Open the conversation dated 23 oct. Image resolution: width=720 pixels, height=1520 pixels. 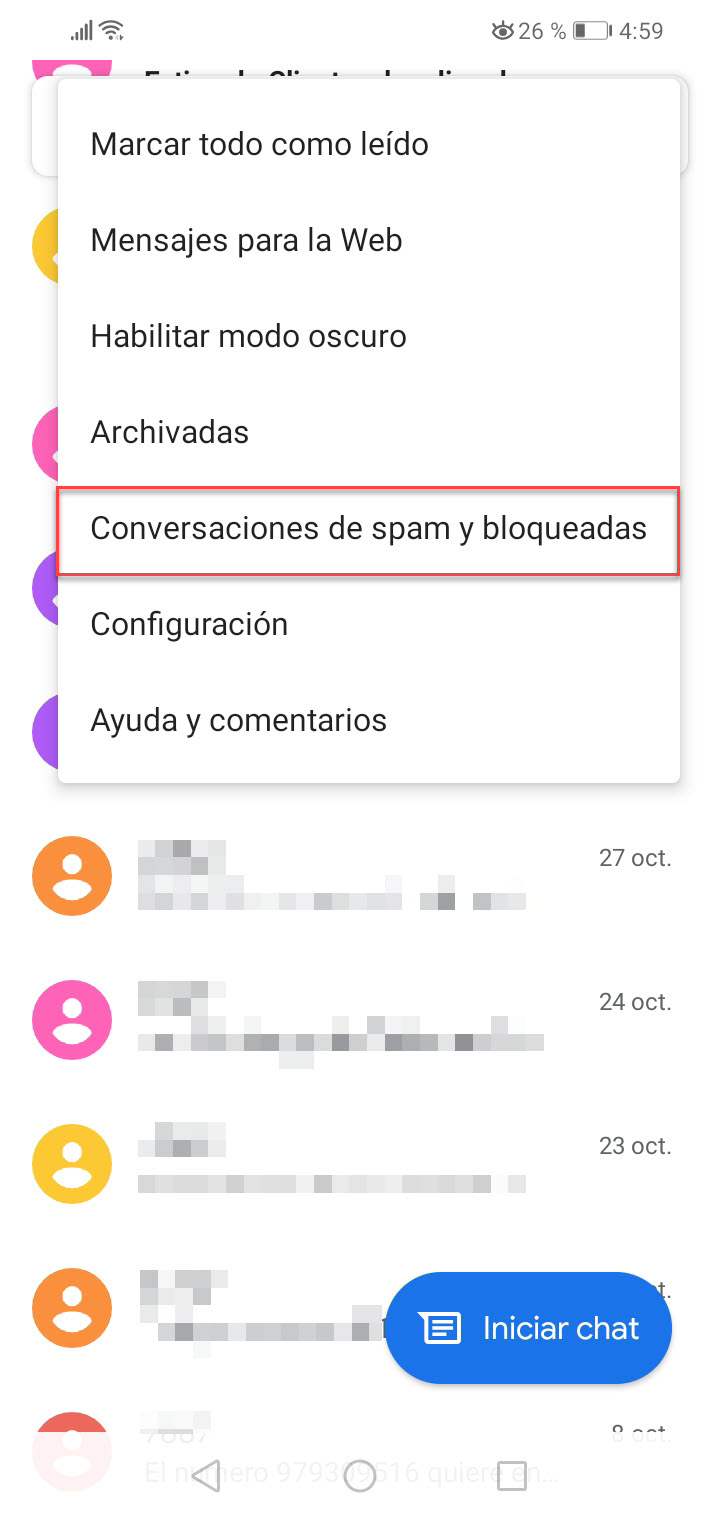point(360,1164)
